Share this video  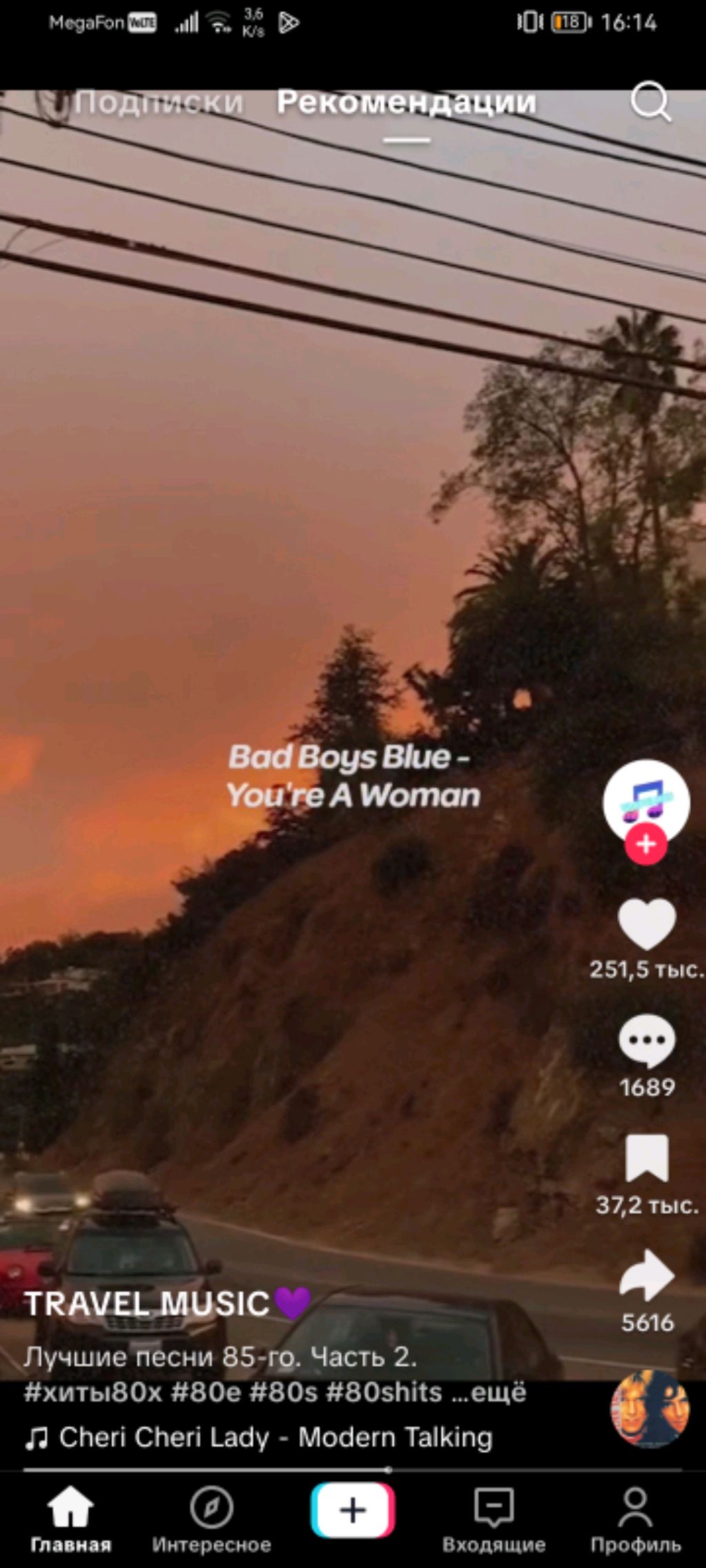pyautogui.click(x=646, y=1276)
